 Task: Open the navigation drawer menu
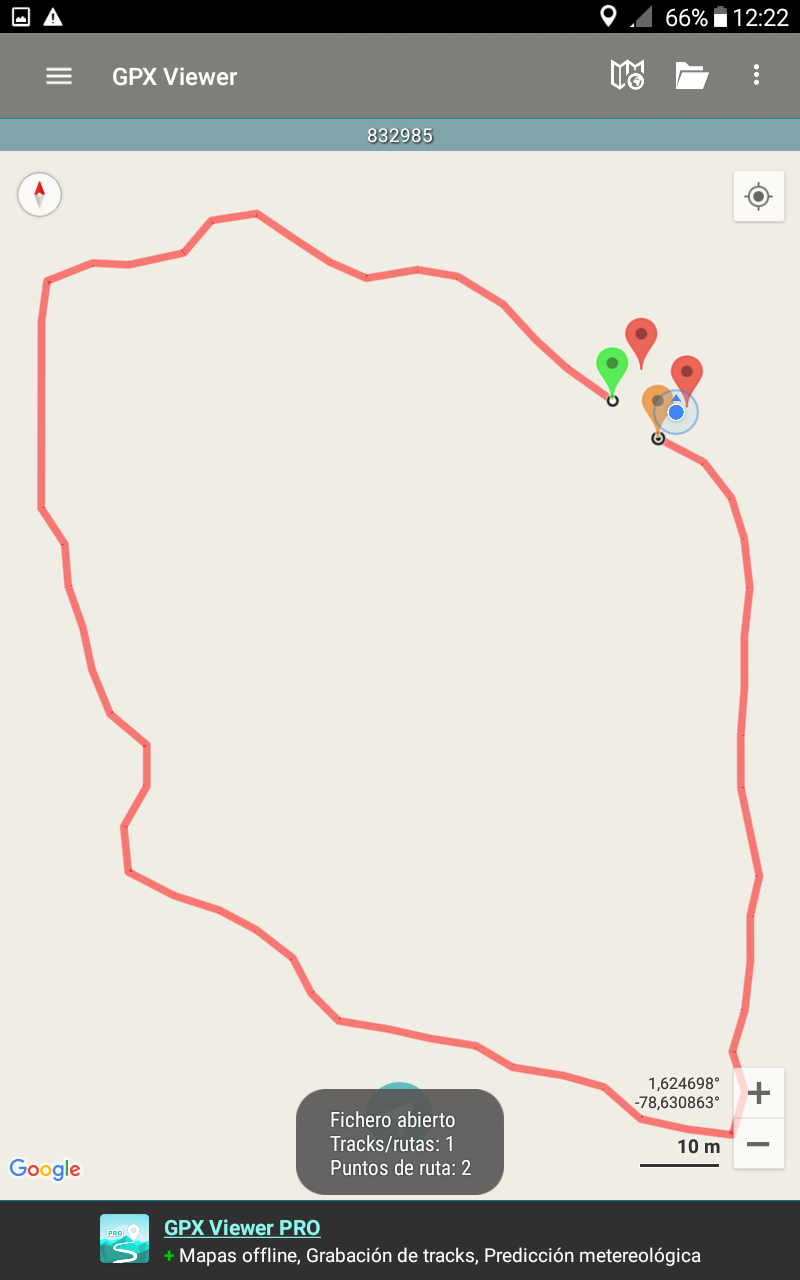(x=59, y=76)
